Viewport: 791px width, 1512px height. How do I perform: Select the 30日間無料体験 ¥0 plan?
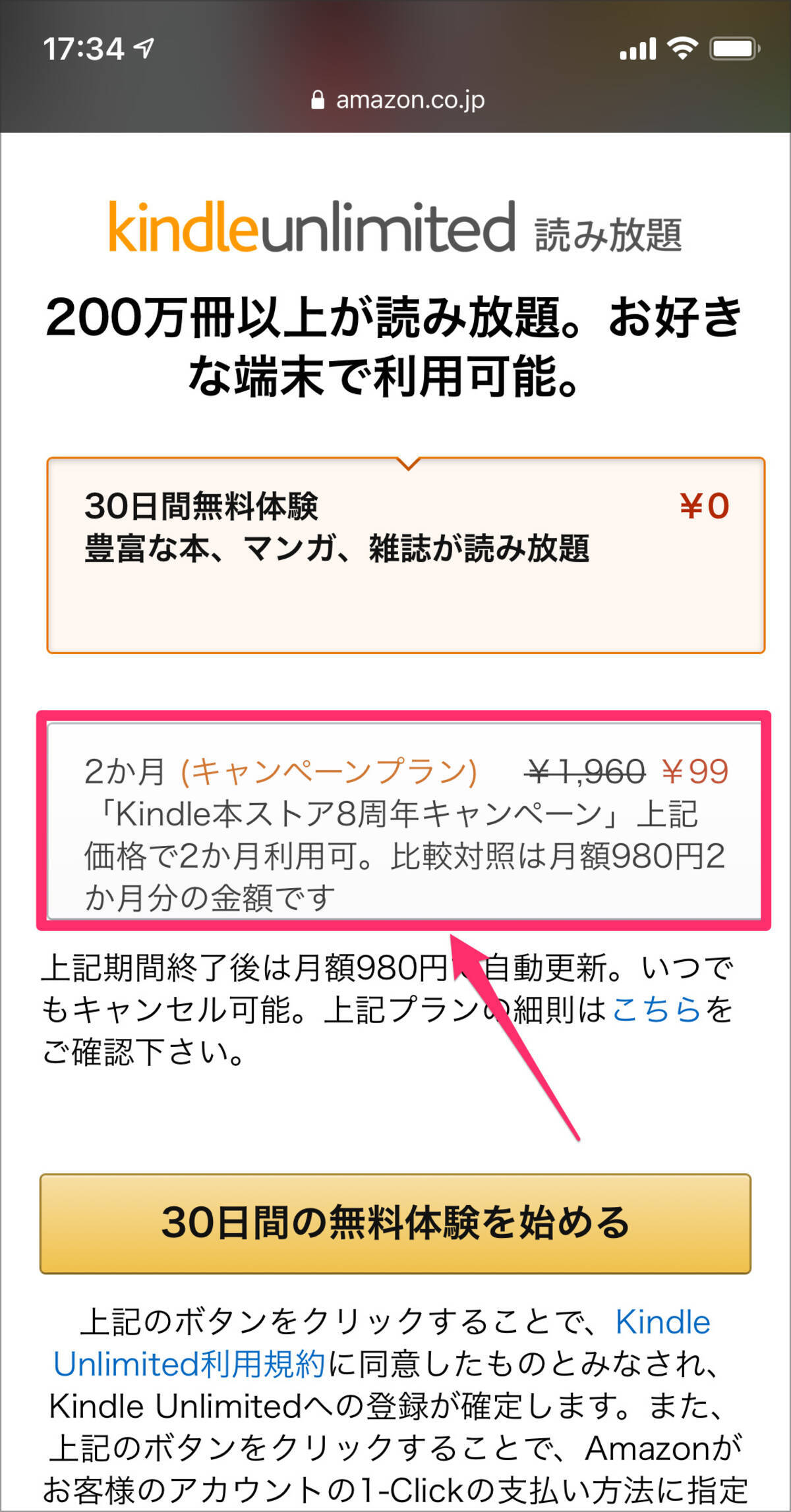(405, 555)
